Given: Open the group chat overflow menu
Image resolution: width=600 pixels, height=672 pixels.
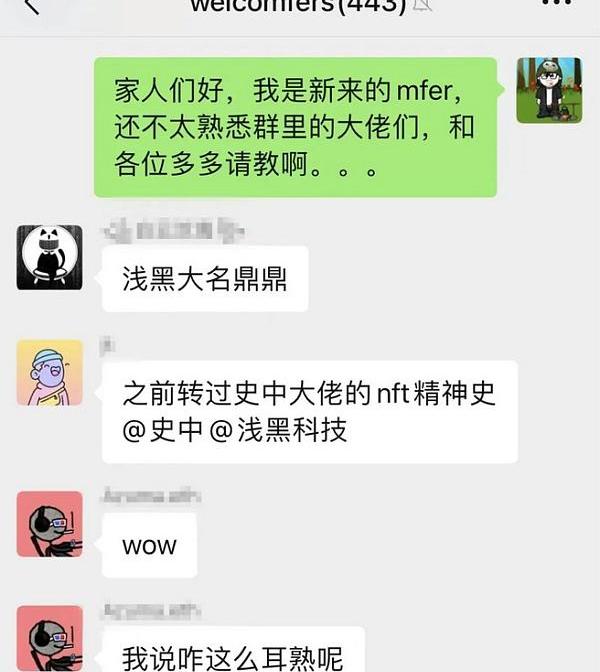Looking at the screenshot, I should [556, 4].
